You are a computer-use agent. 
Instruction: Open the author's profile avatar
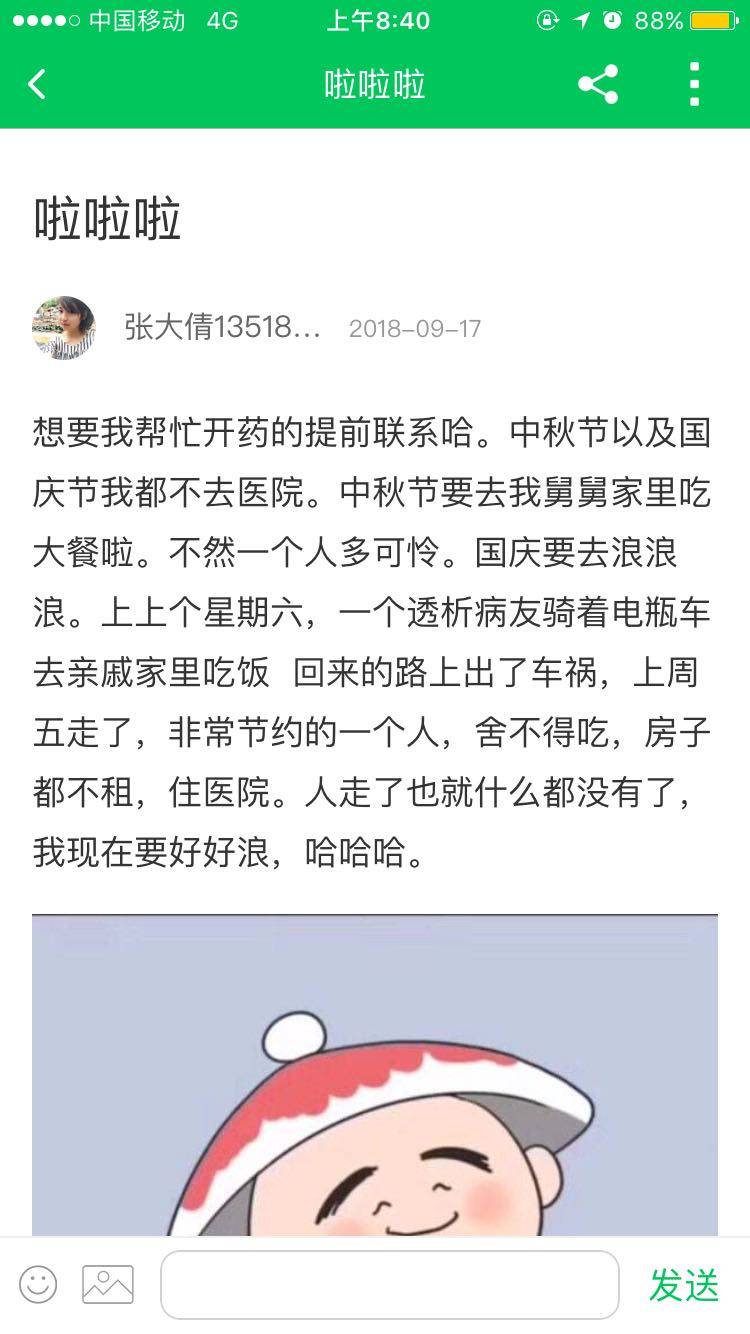click(64, 328)
